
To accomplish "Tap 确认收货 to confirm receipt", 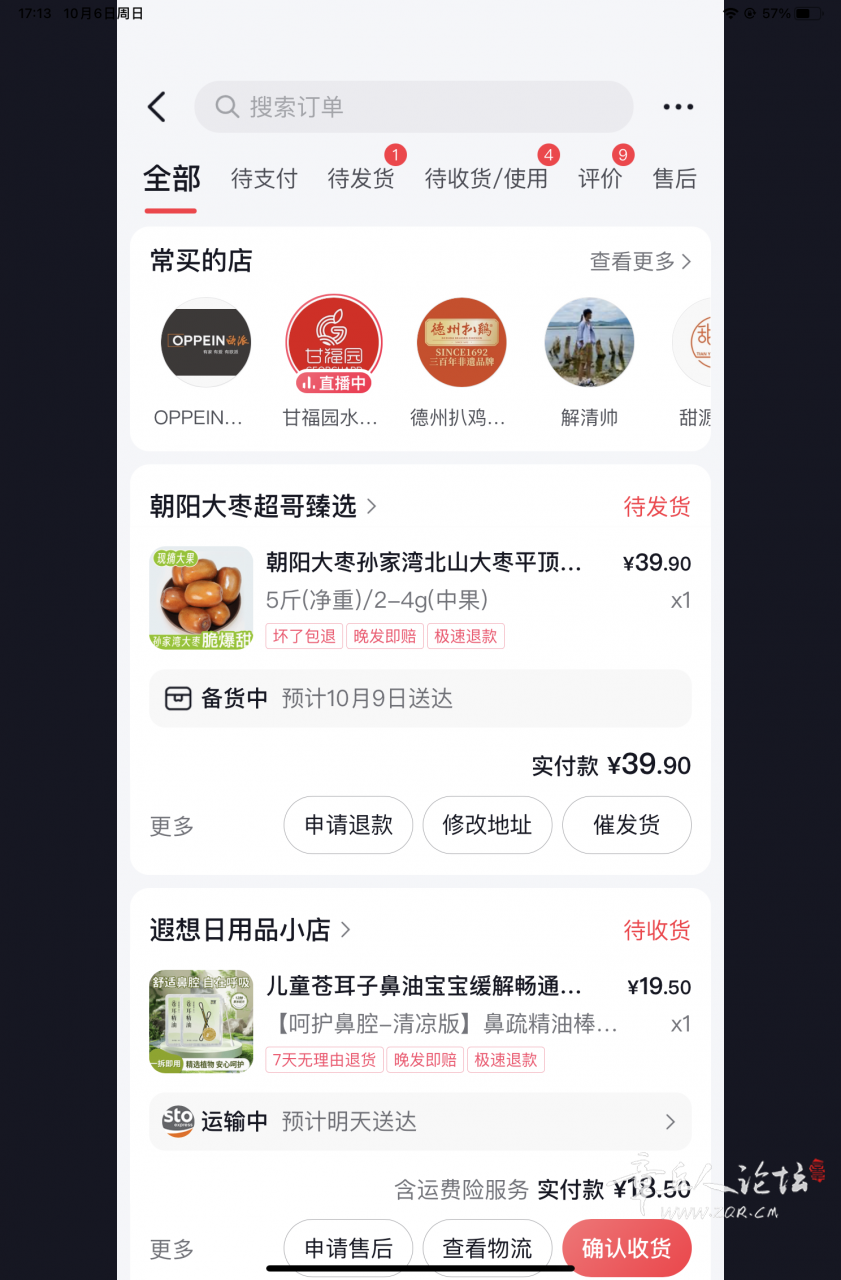I will pos(626,1248).
